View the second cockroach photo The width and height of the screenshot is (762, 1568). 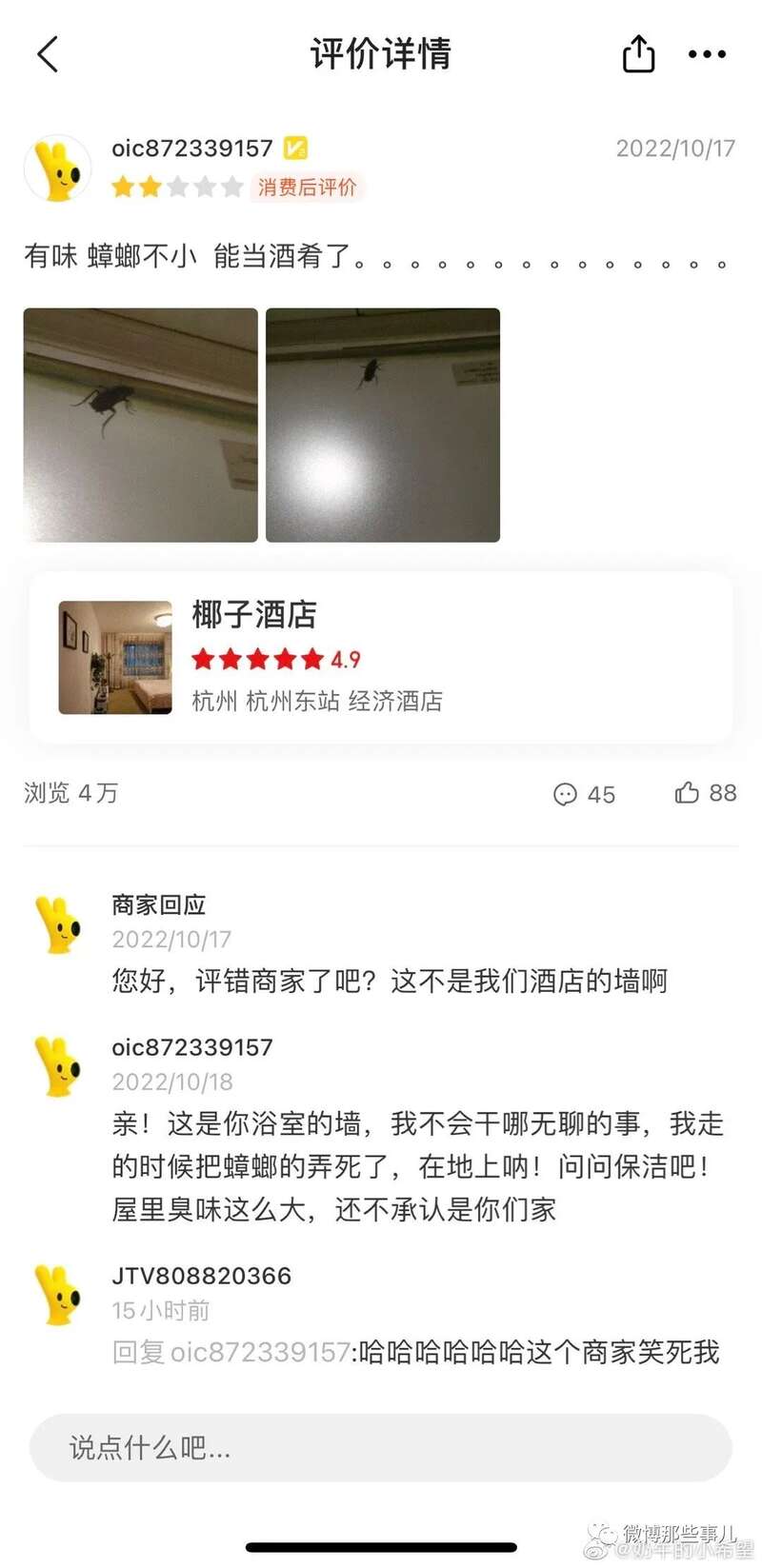[x=383, y=426]
